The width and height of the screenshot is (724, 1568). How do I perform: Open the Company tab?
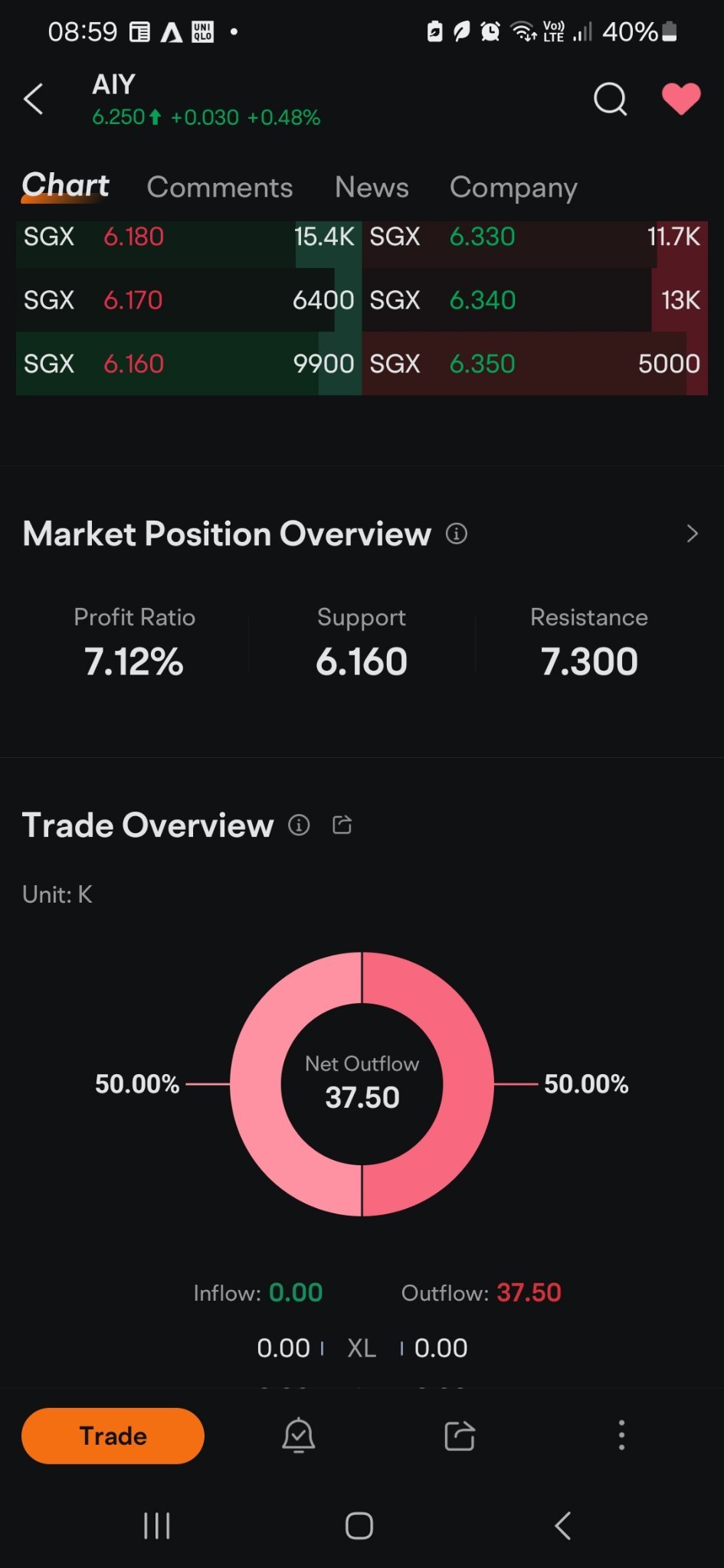coord(513,187)
